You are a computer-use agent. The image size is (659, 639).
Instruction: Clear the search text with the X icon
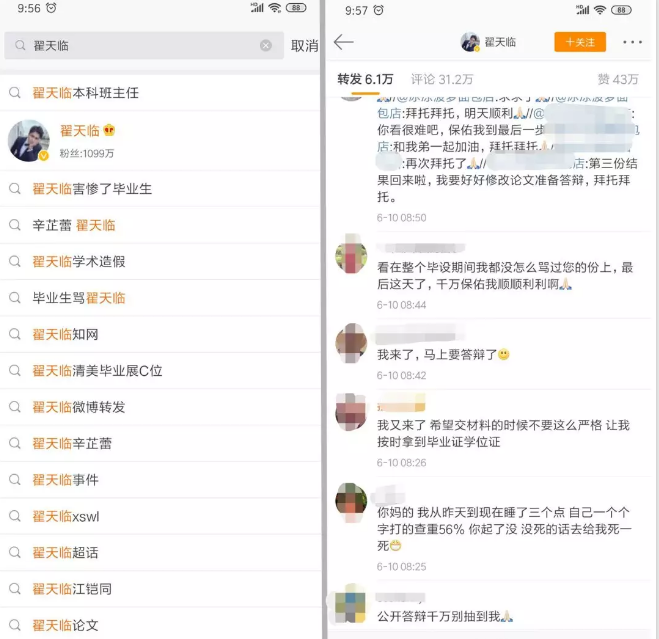coord(266,46)
